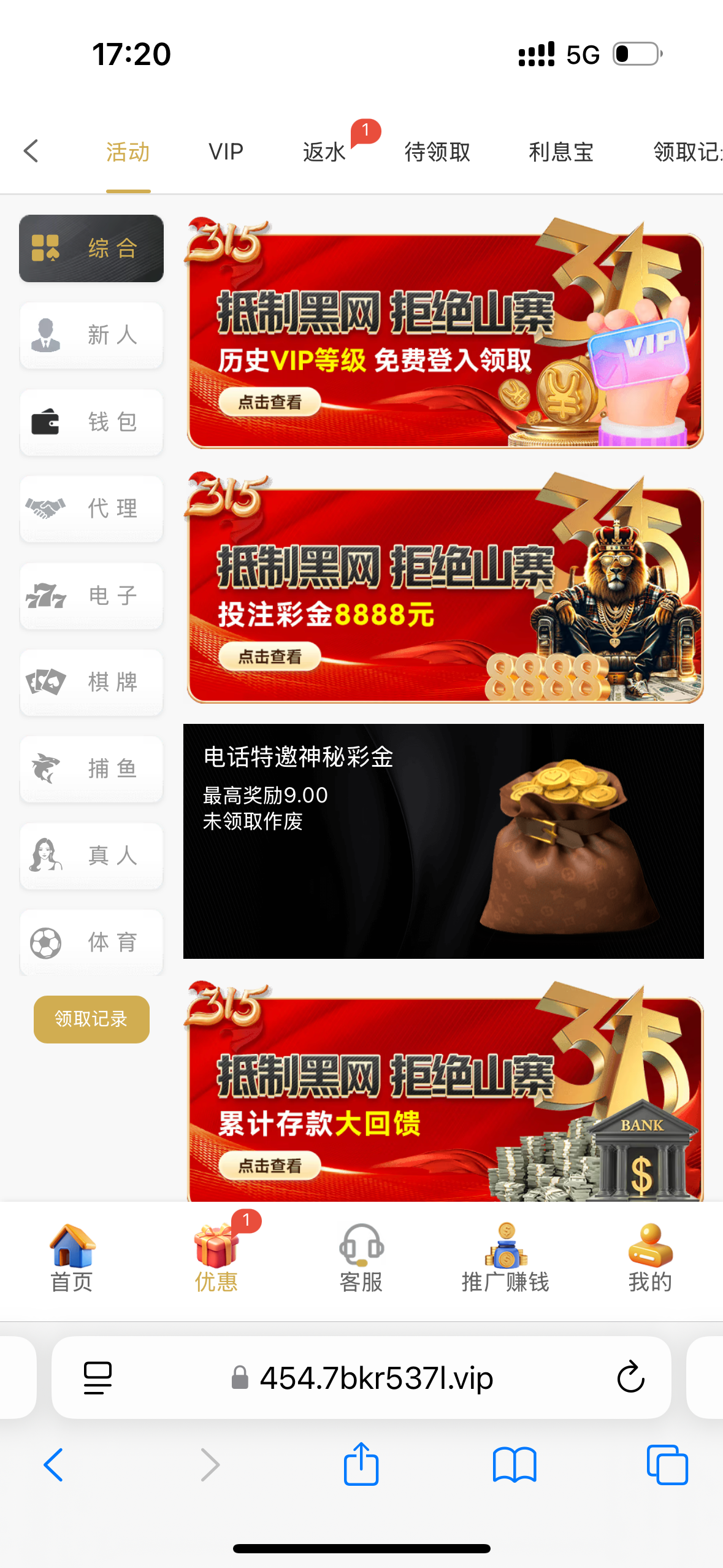Screen dimensions: 723x1568
Task: Switch to the 待领取 tab
Action: 437,152
